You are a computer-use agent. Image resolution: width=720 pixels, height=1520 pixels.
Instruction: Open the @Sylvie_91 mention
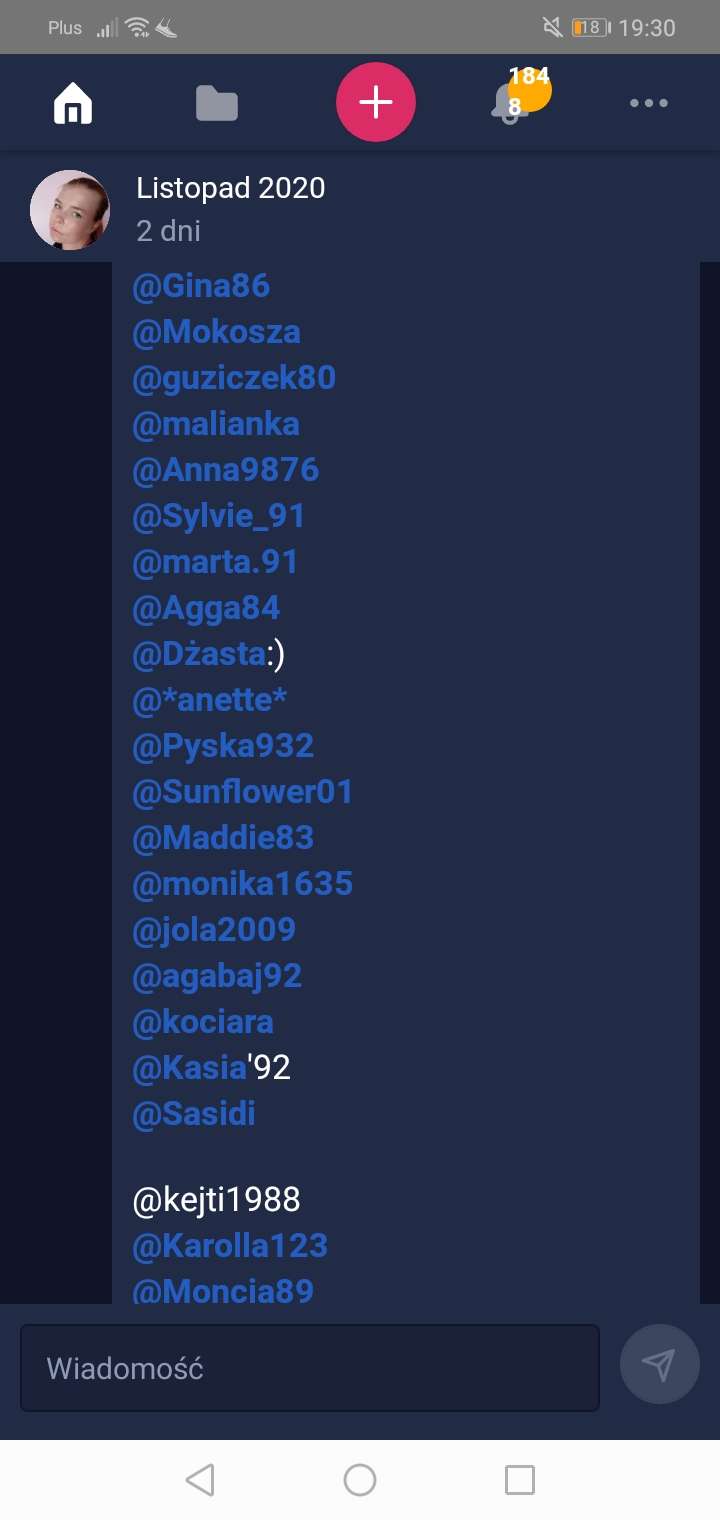[x=219, y=516]
